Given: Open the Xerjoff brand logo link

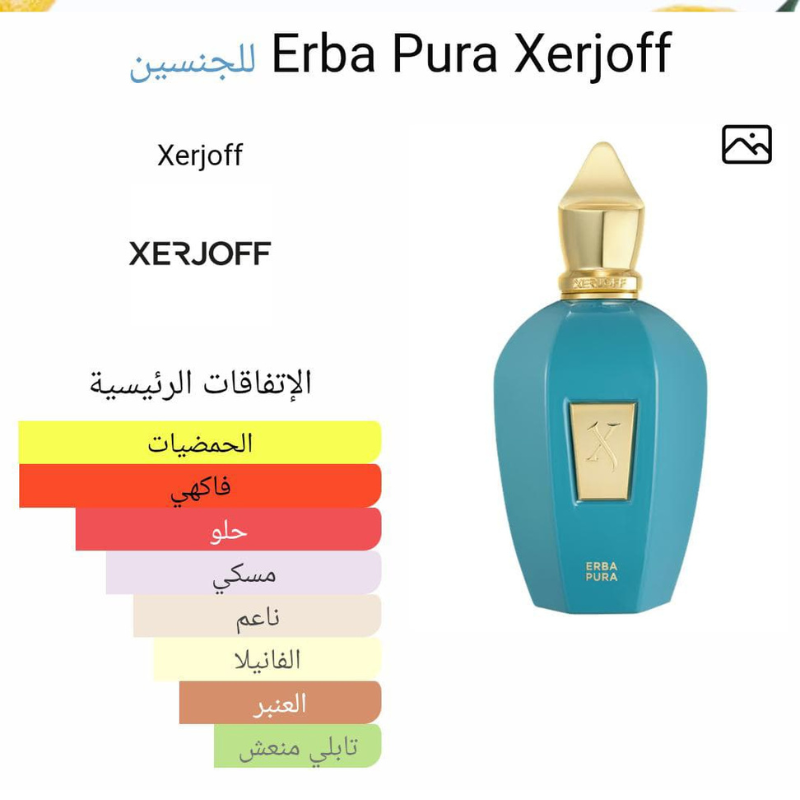Looking at the screenshot, I should pos(200,253).
